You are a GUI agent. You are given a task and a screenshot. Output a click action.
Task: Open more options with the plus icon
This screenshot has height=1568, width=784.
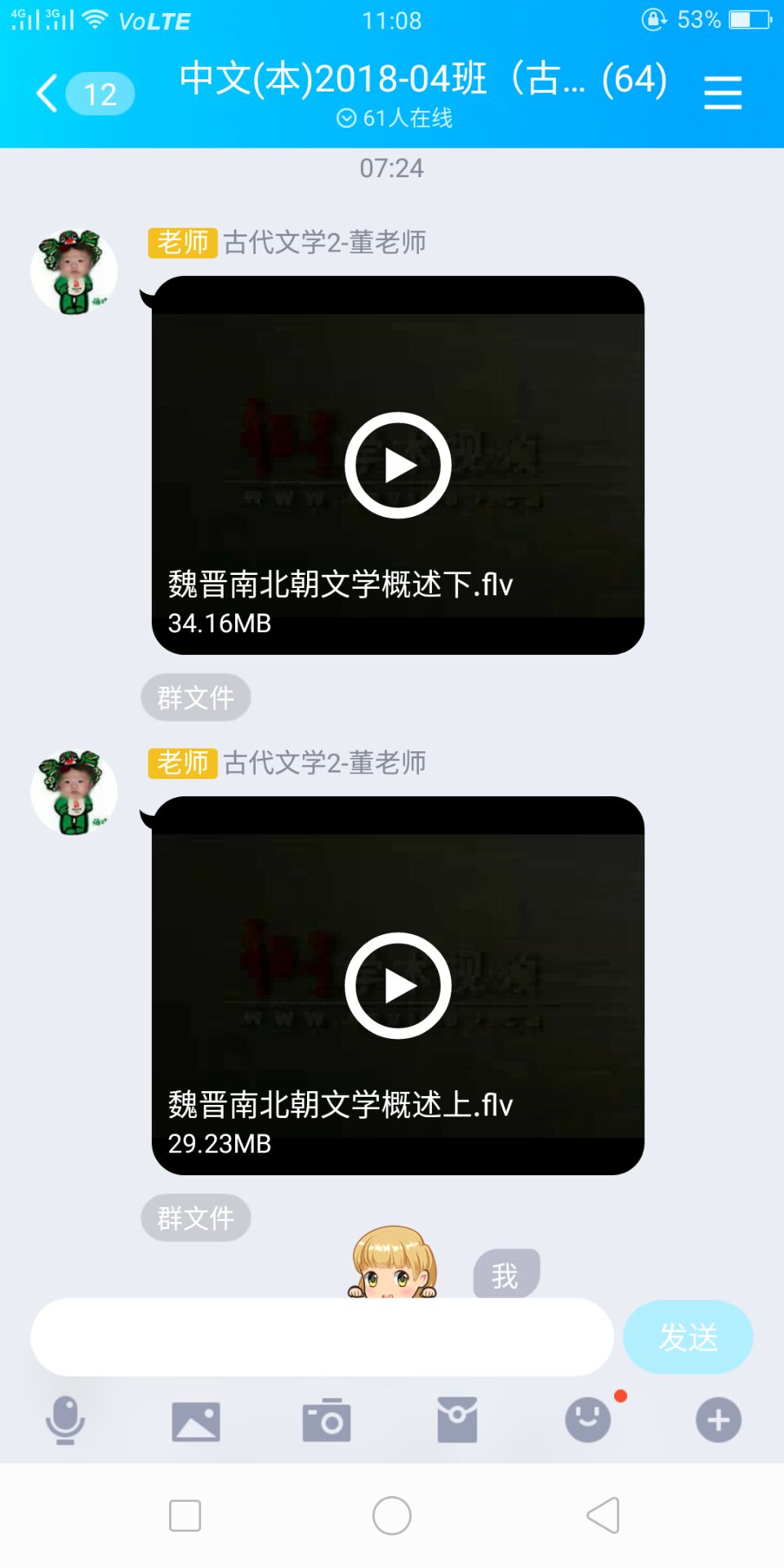[x=719, y=1420]
